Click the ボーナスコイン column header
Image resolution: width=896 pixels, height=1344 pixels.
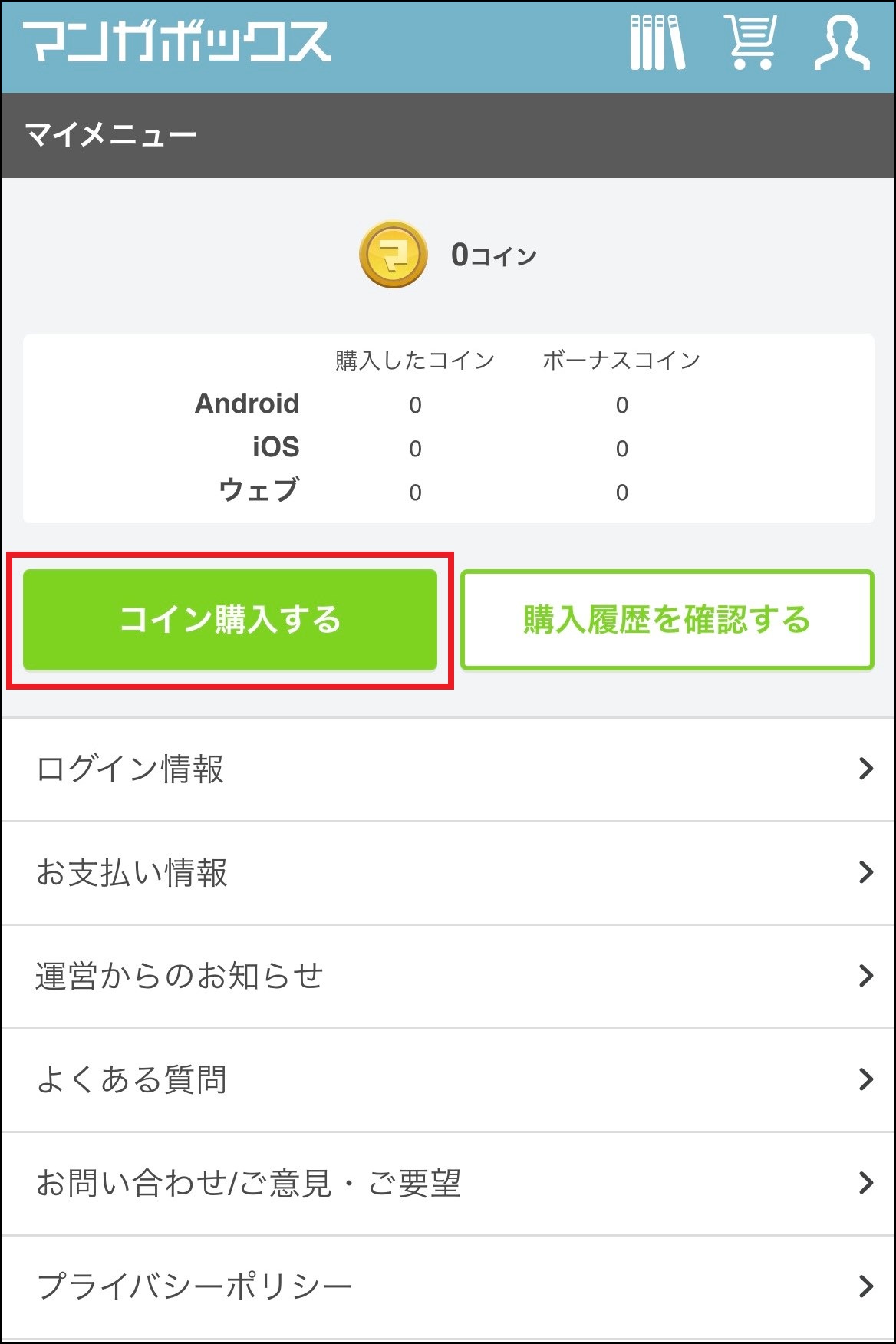623,357
